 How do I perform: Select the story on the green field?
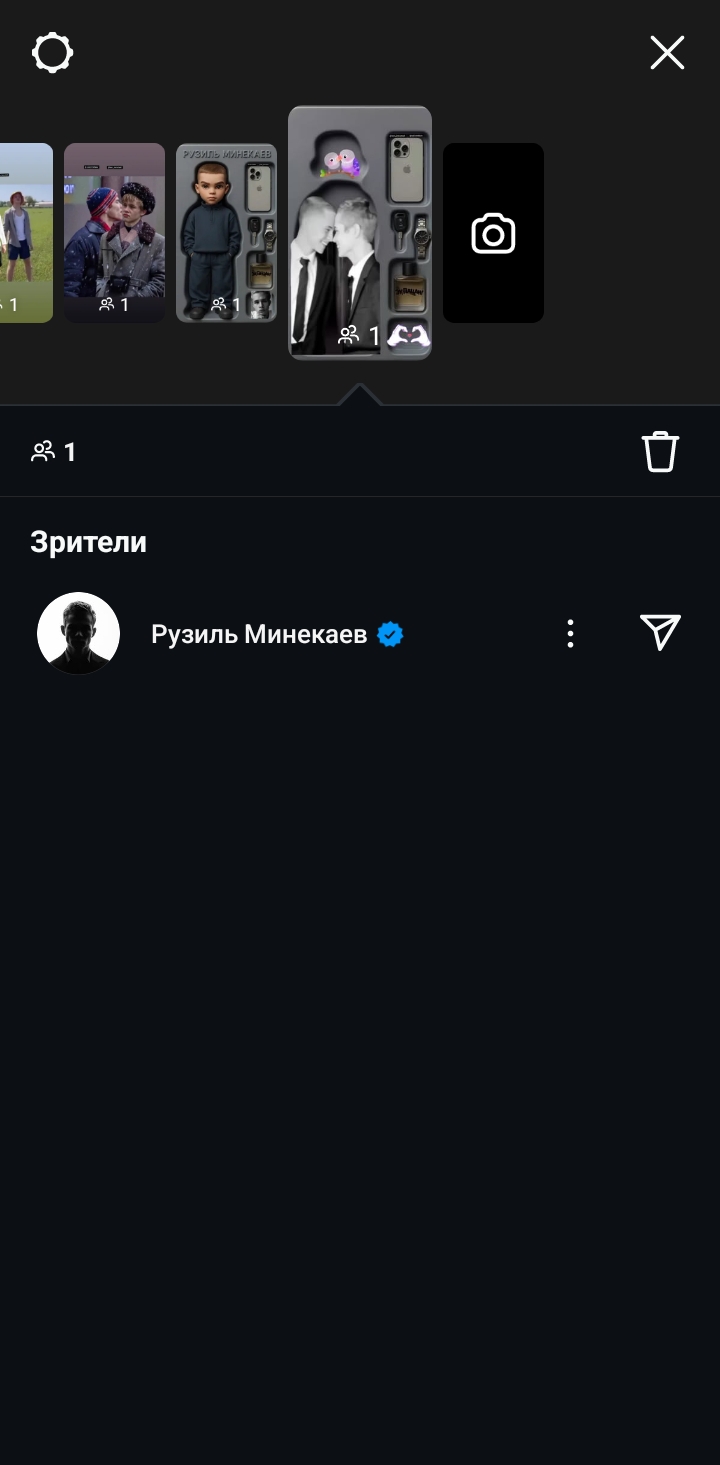(26, 232)
